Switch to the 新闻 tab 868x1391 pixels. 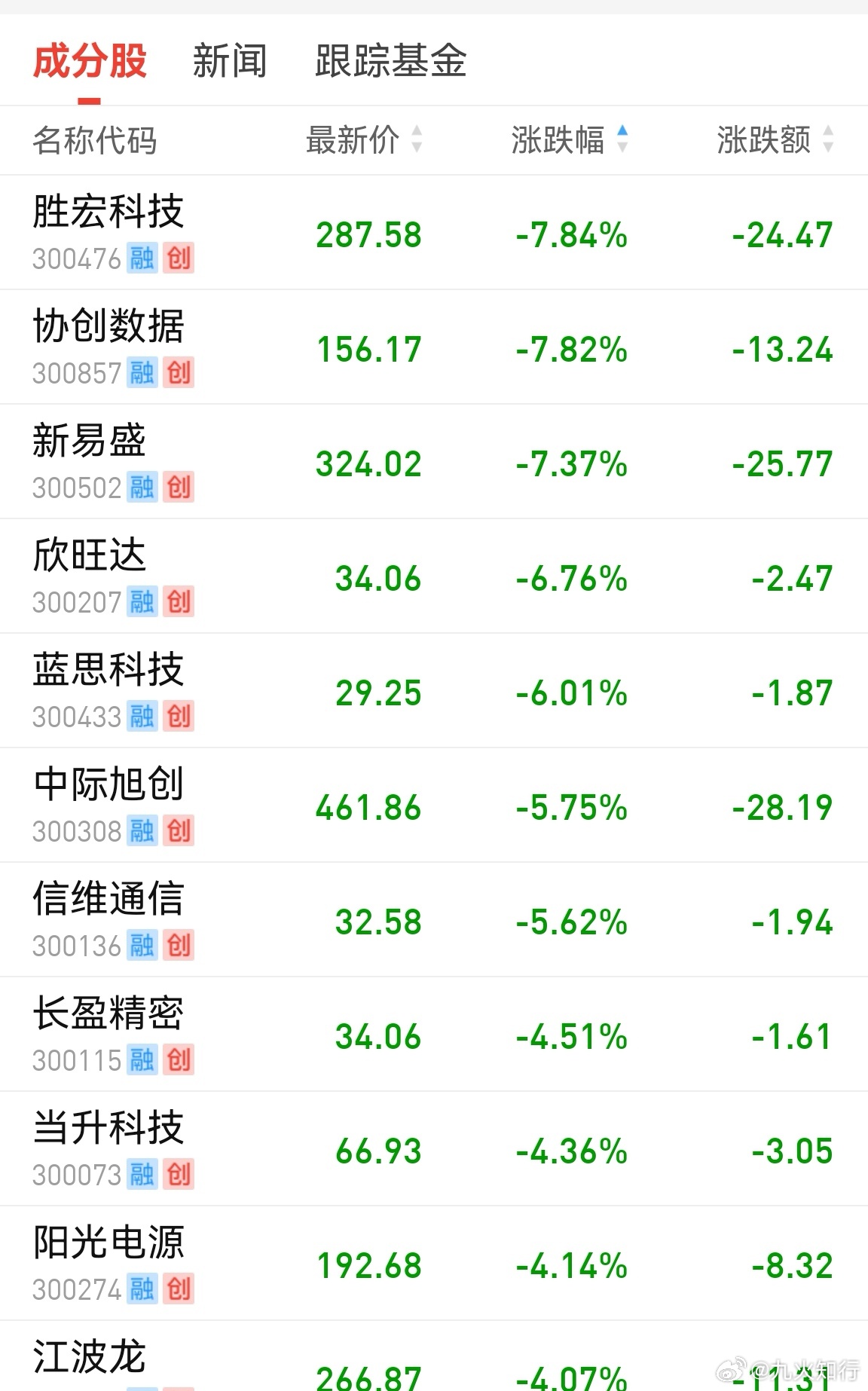tap(231, 62)
